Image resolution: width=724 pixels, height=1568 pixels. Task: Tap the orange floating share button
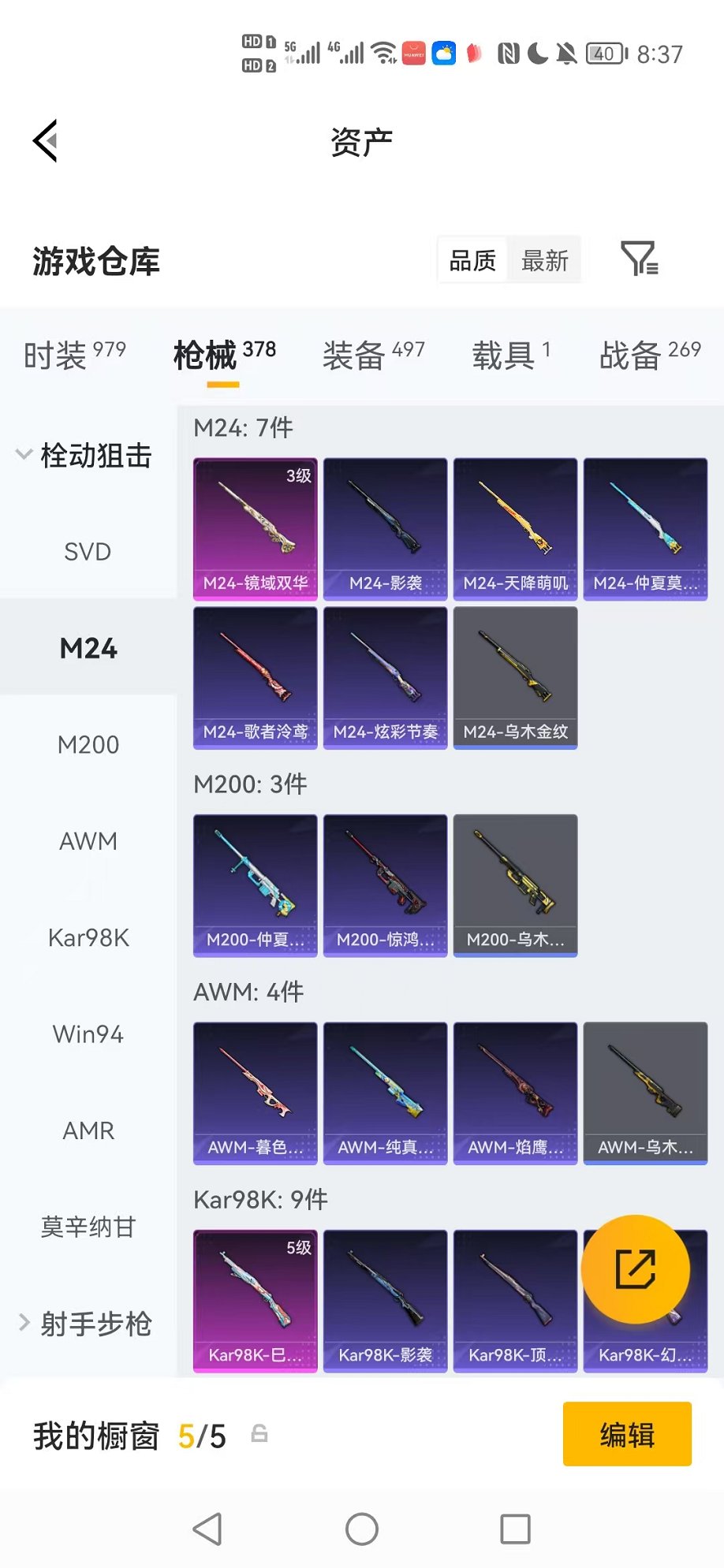[x=635, y=1269]
